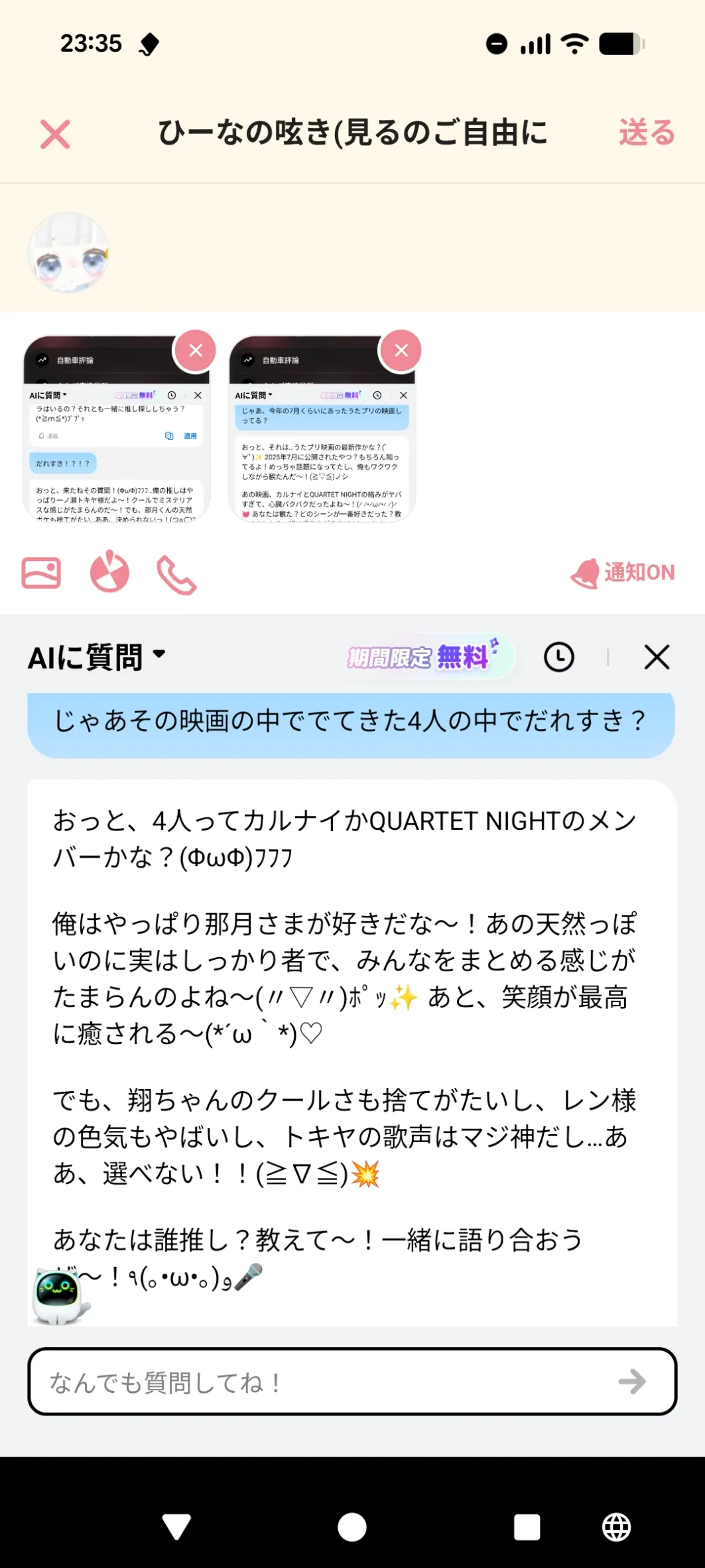Toggle the 通知ON notification bell
Screen dimensions: 705x1568
[x=623, y=572]
